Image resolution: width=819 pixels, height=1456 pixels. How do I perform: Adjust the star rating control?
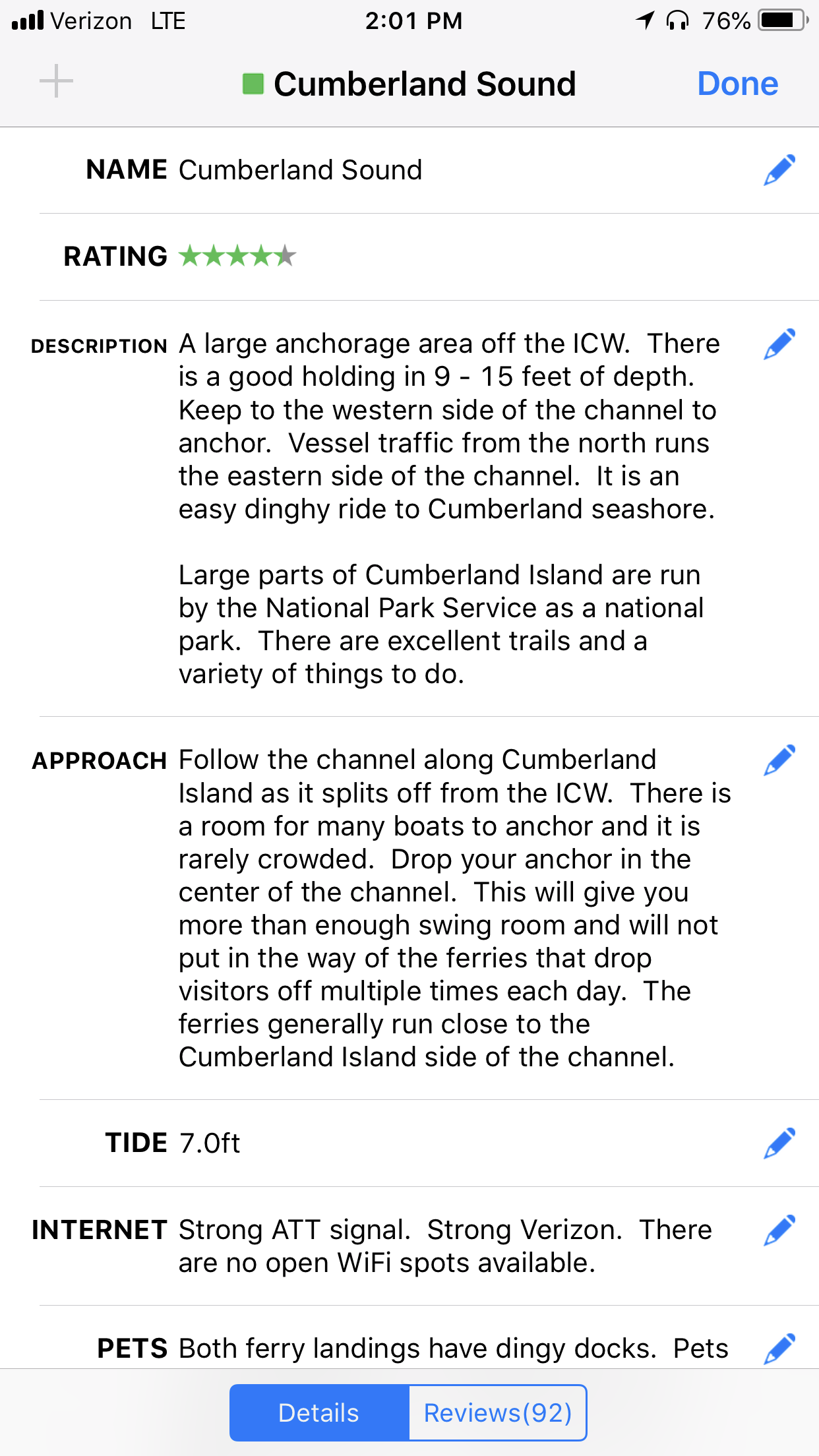pos(236,255)
